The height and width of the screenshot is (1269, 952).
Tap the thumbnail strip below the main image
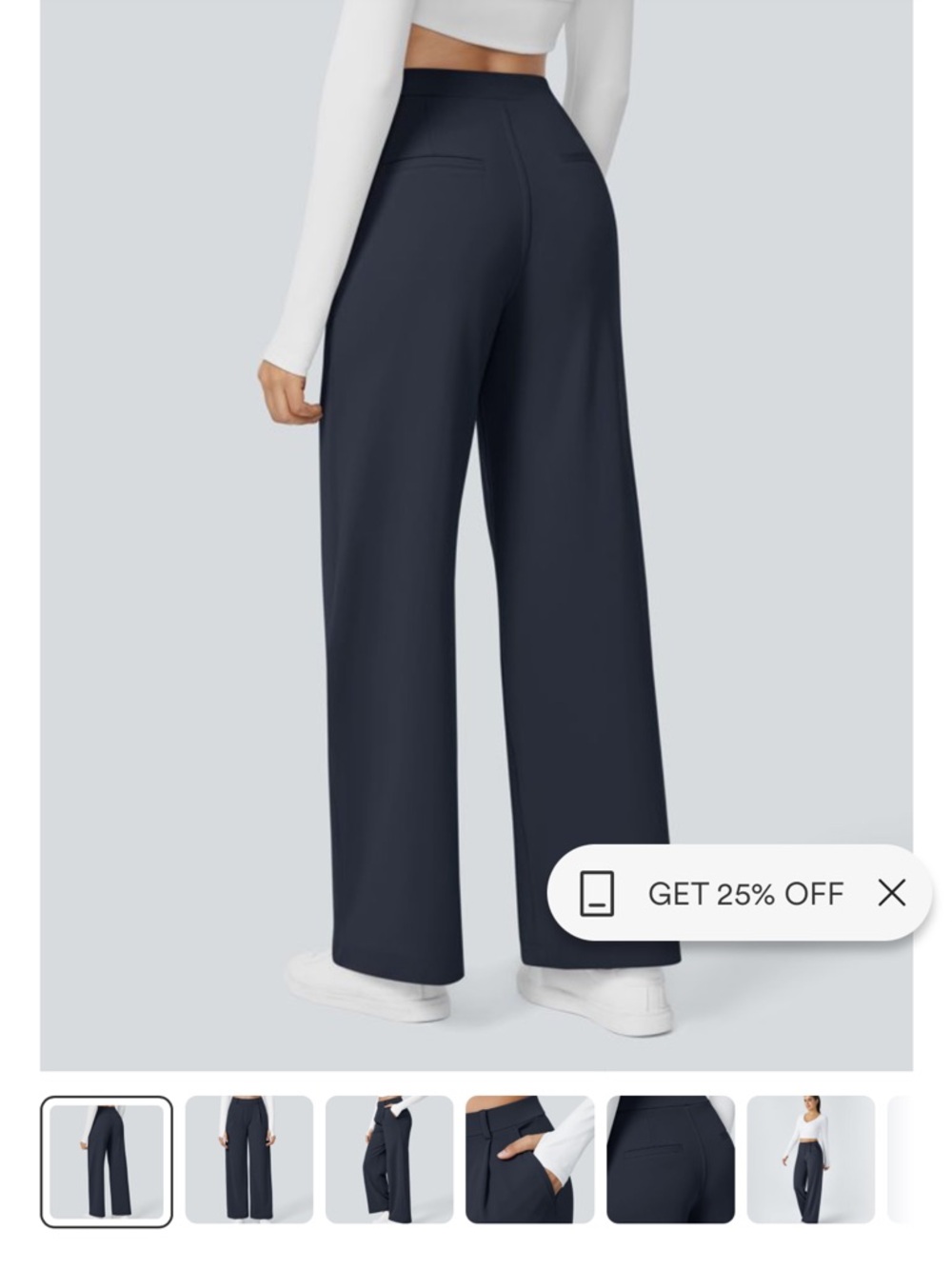476,1160
